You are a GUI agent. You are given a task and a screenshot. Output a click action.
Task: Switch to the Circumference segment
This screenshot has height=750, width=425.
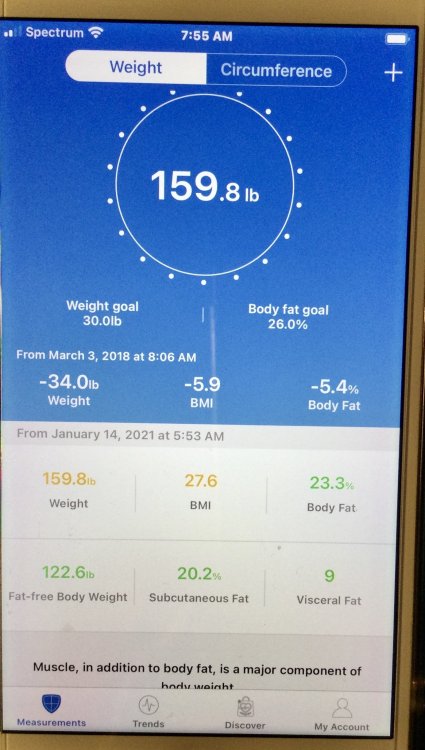pos(276,70)
